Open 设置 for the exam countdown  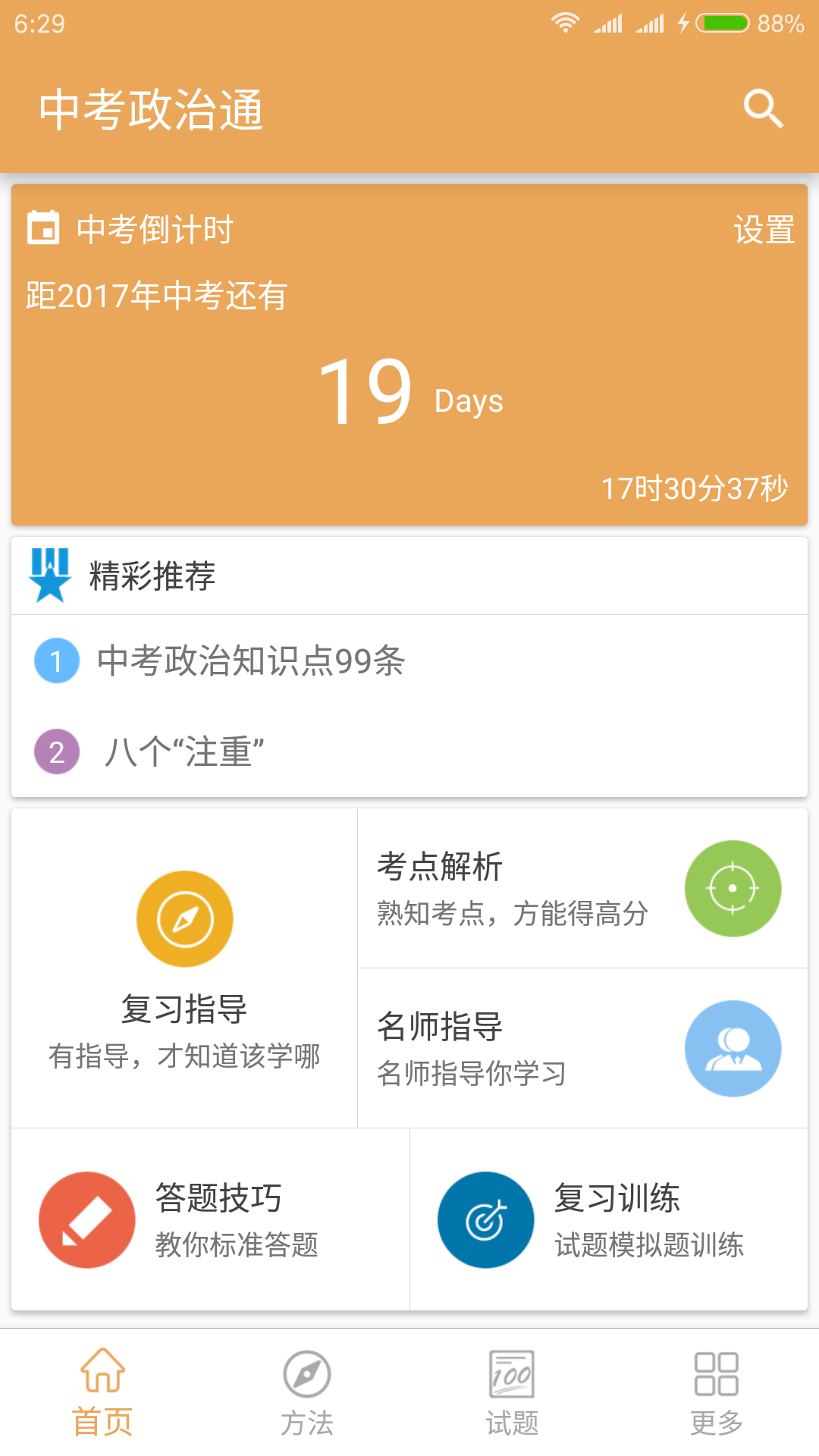click(x=764, y=230)
